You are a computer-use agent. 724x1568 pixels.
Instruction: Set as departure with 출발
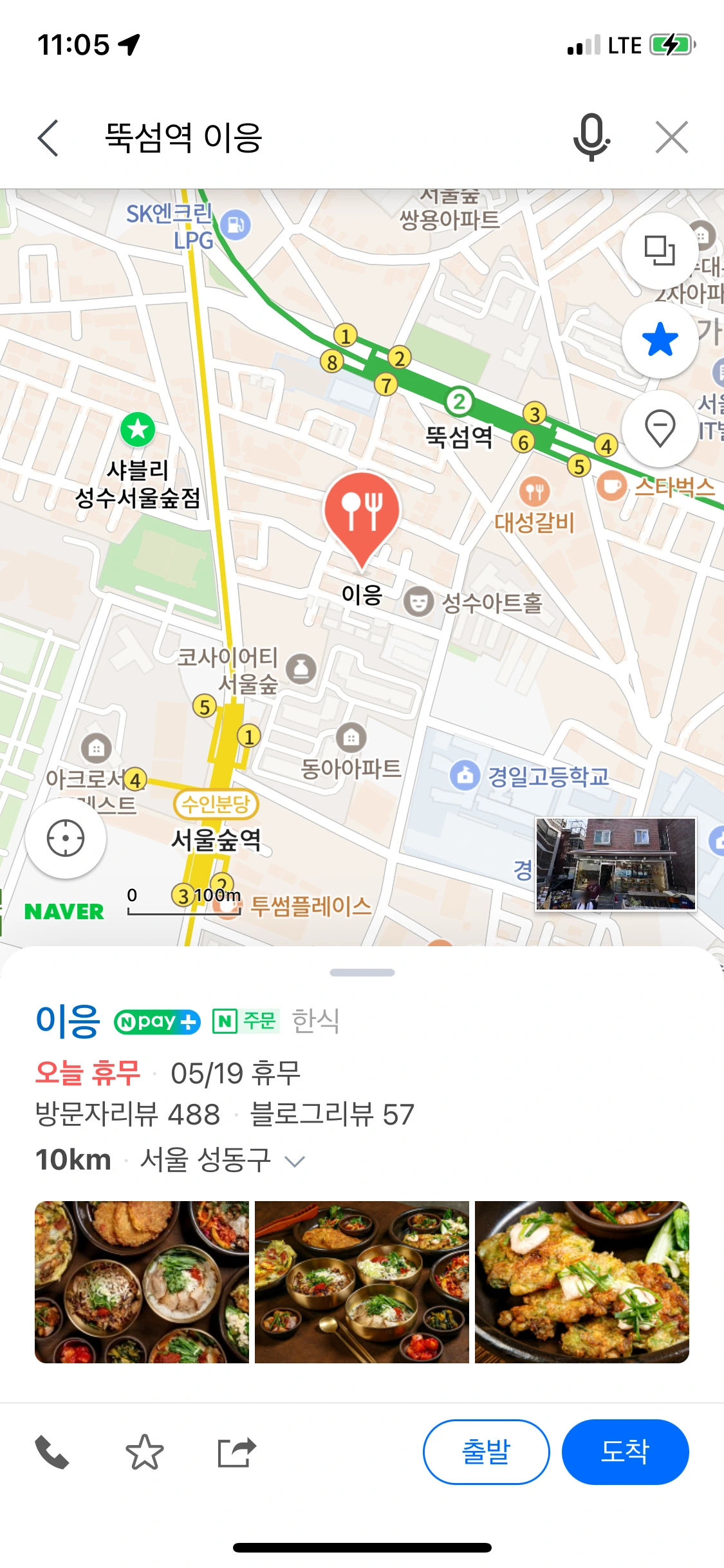(x=486, y=1451)
